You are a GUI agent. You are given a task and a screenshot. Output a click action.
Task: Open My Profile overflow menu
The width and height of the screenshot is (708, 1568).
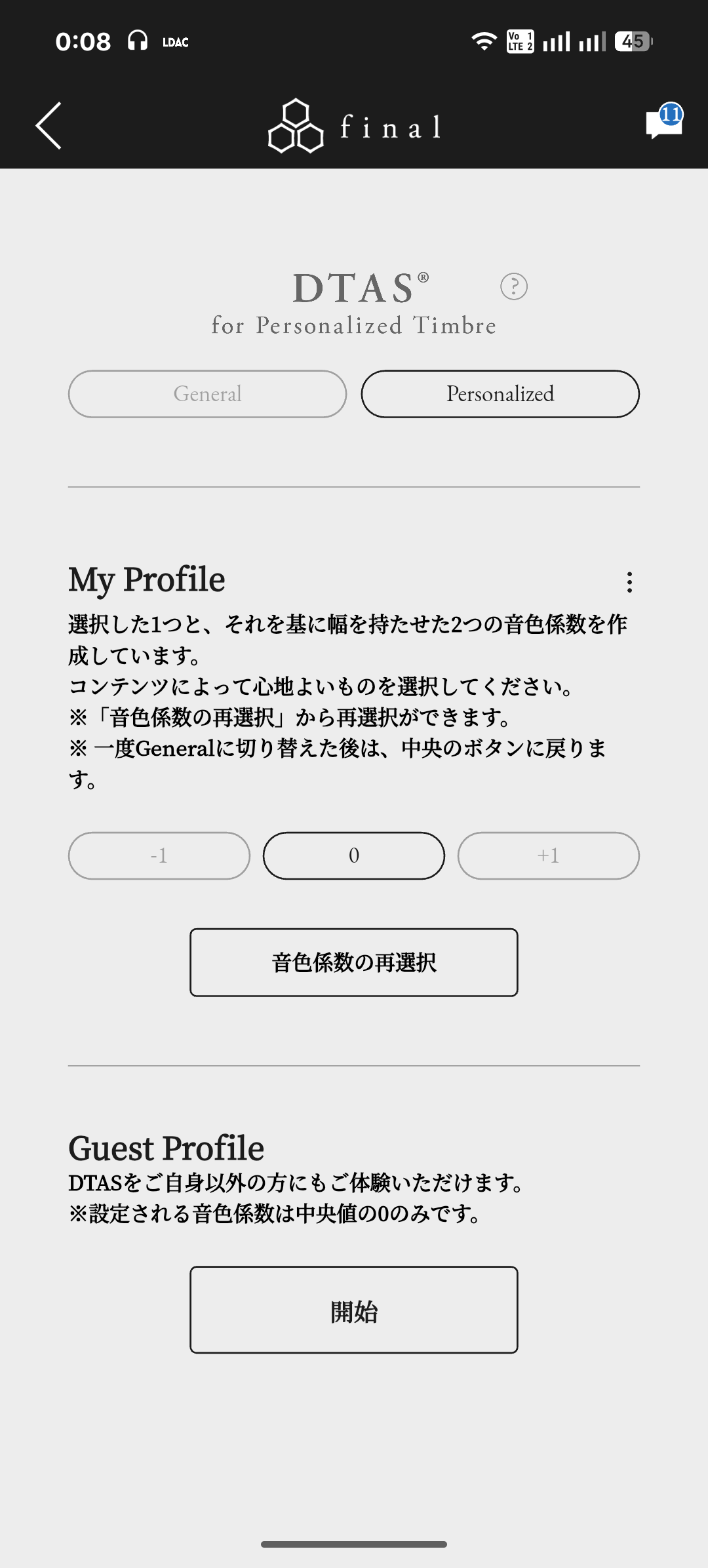click(x=629, y=582)
